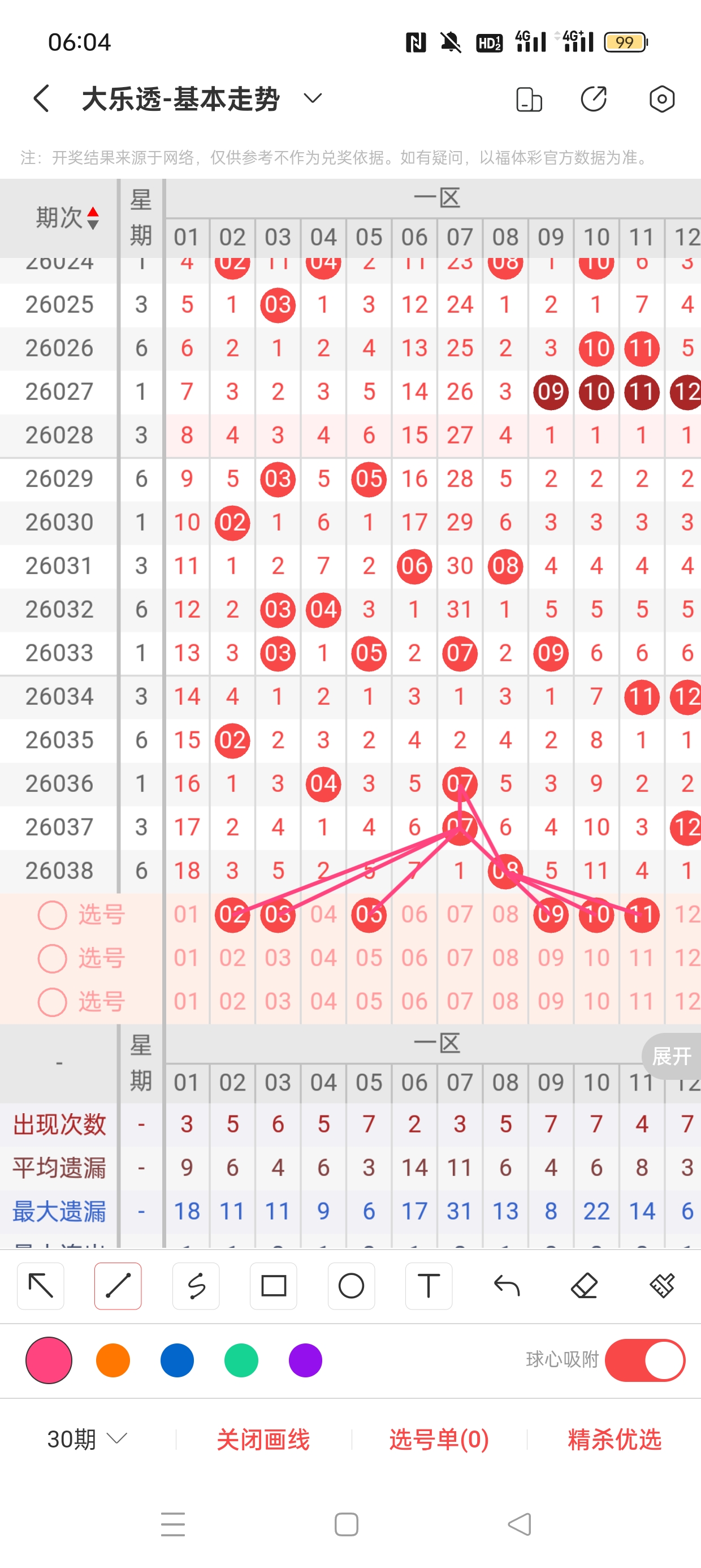The height and width of the screenshot is (1568, 701).
Task: Open 精杀优选
Action: [x=614, y=1440]
